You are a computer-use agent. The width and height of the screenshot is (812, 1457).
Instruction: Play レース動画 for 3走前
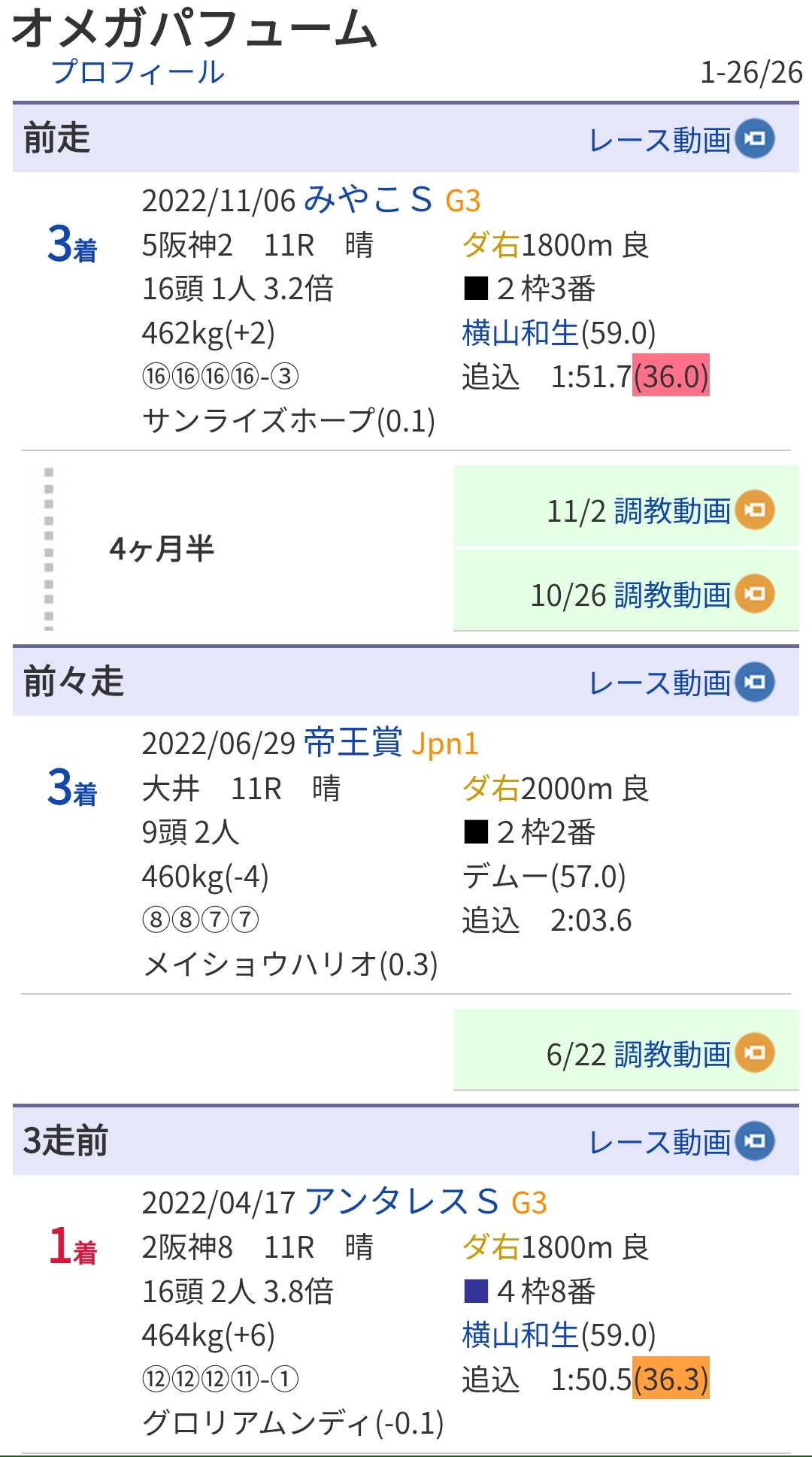coord(680,1142)
